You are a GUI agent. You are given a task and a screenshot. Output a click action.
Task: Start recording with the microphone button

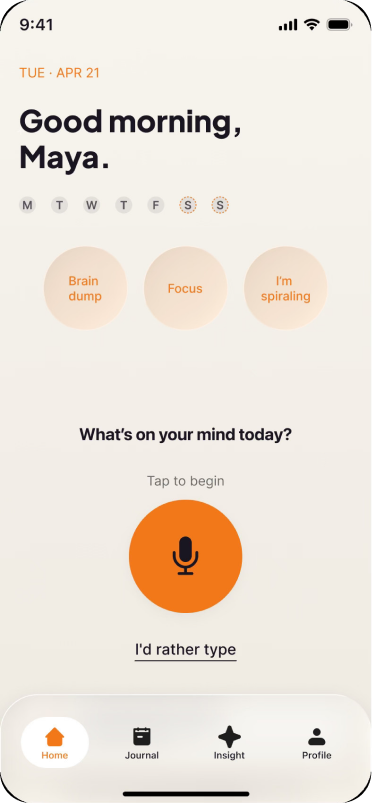[185, 556]
